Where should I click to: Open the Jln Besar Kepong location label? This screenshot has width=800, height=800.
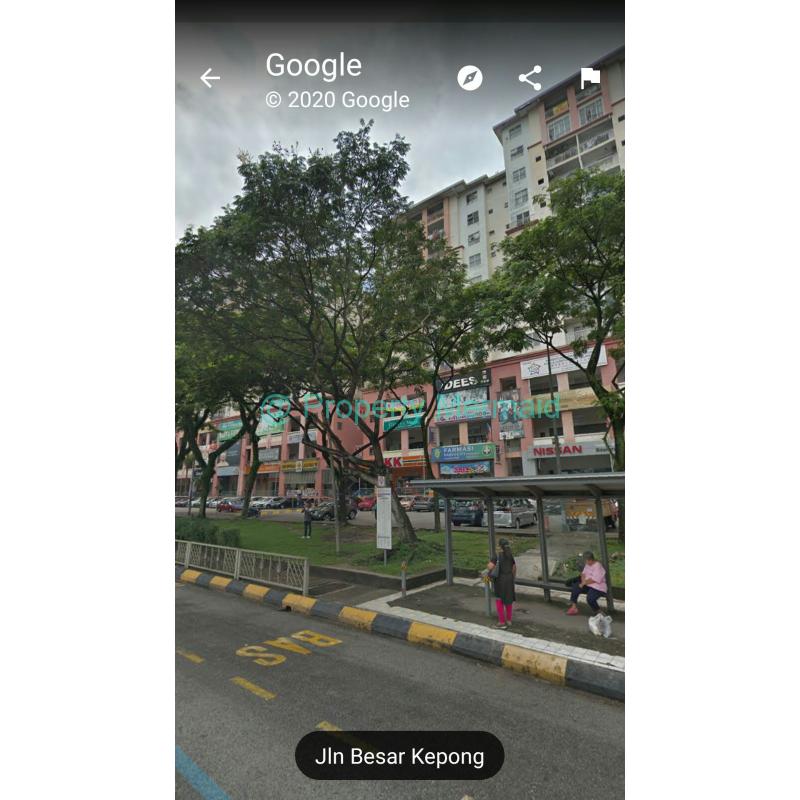tap(399, 756)
